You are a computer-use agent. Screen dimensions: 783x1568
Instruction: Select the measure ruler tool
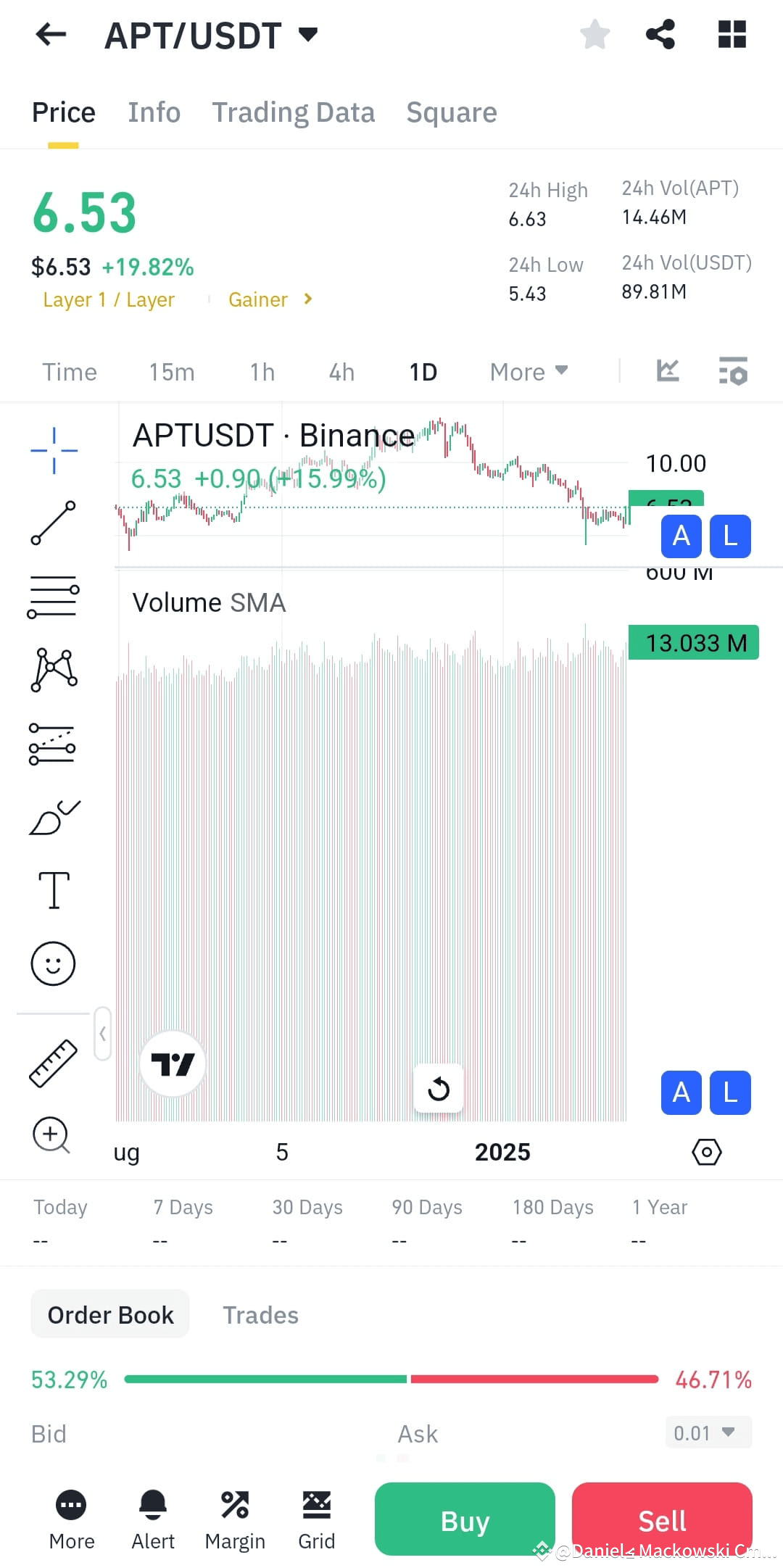[52, 1063]
